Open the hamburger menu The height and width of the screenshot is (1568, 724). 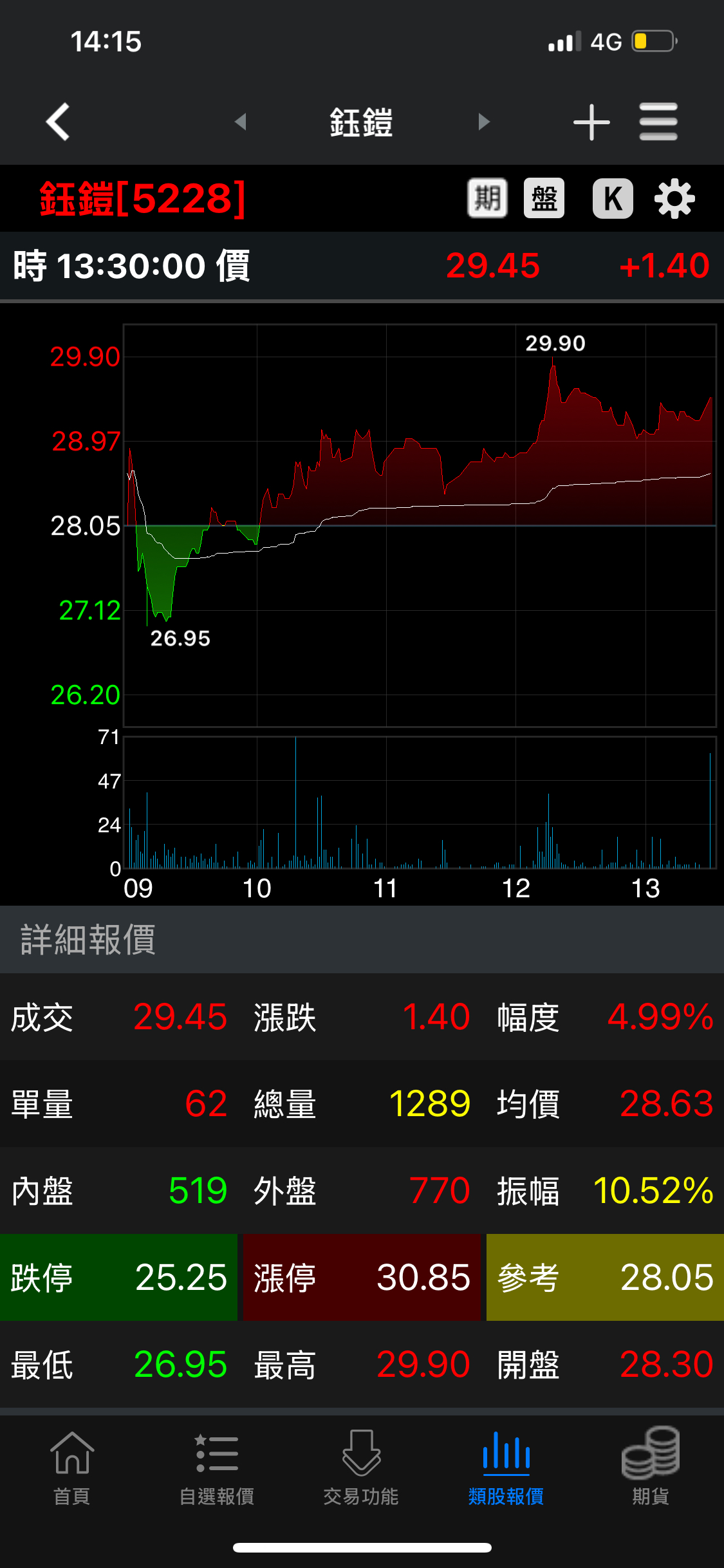tap(658, 121)
